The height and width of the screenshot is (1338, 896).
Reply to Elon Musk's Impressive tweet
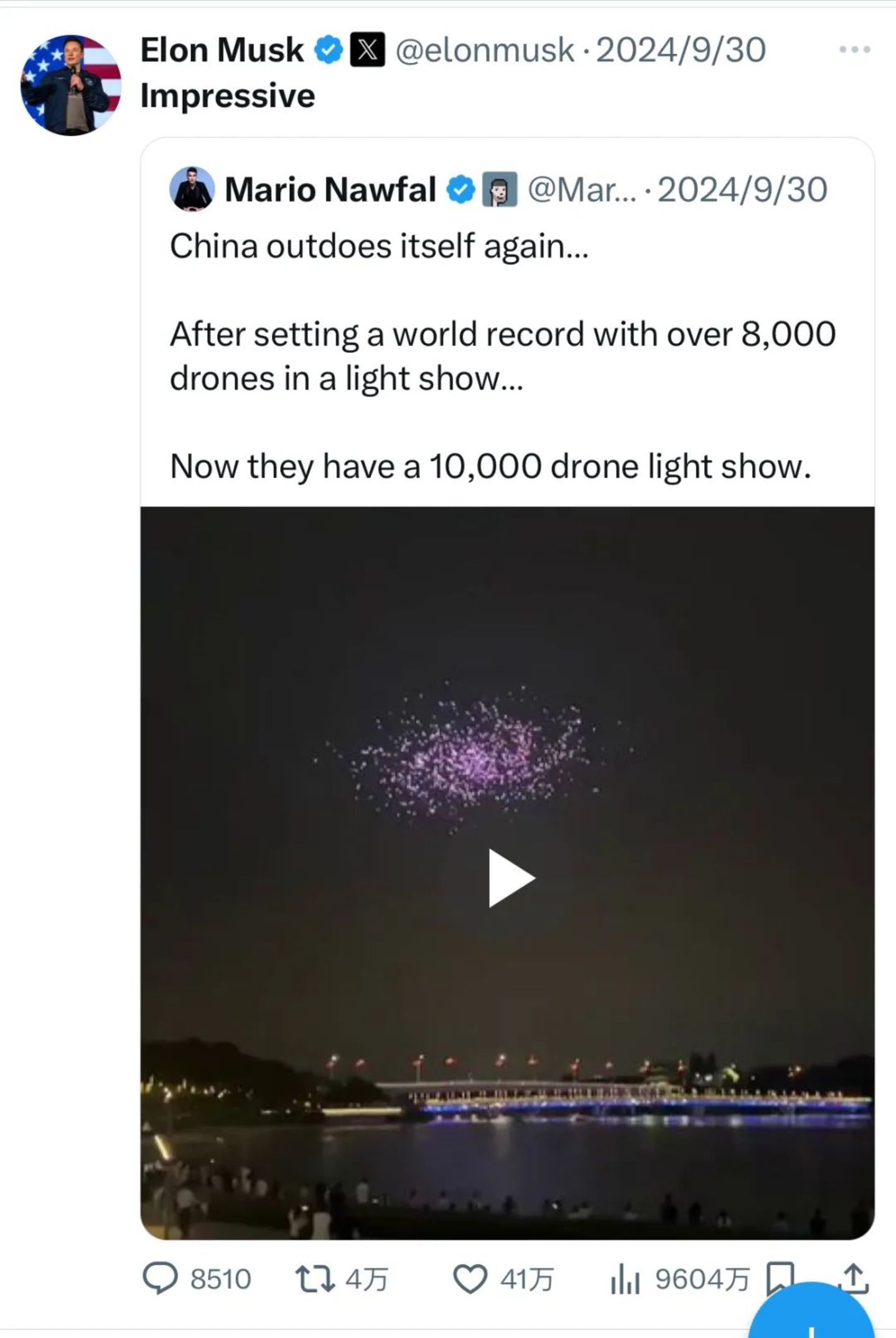coord(161,1279)
